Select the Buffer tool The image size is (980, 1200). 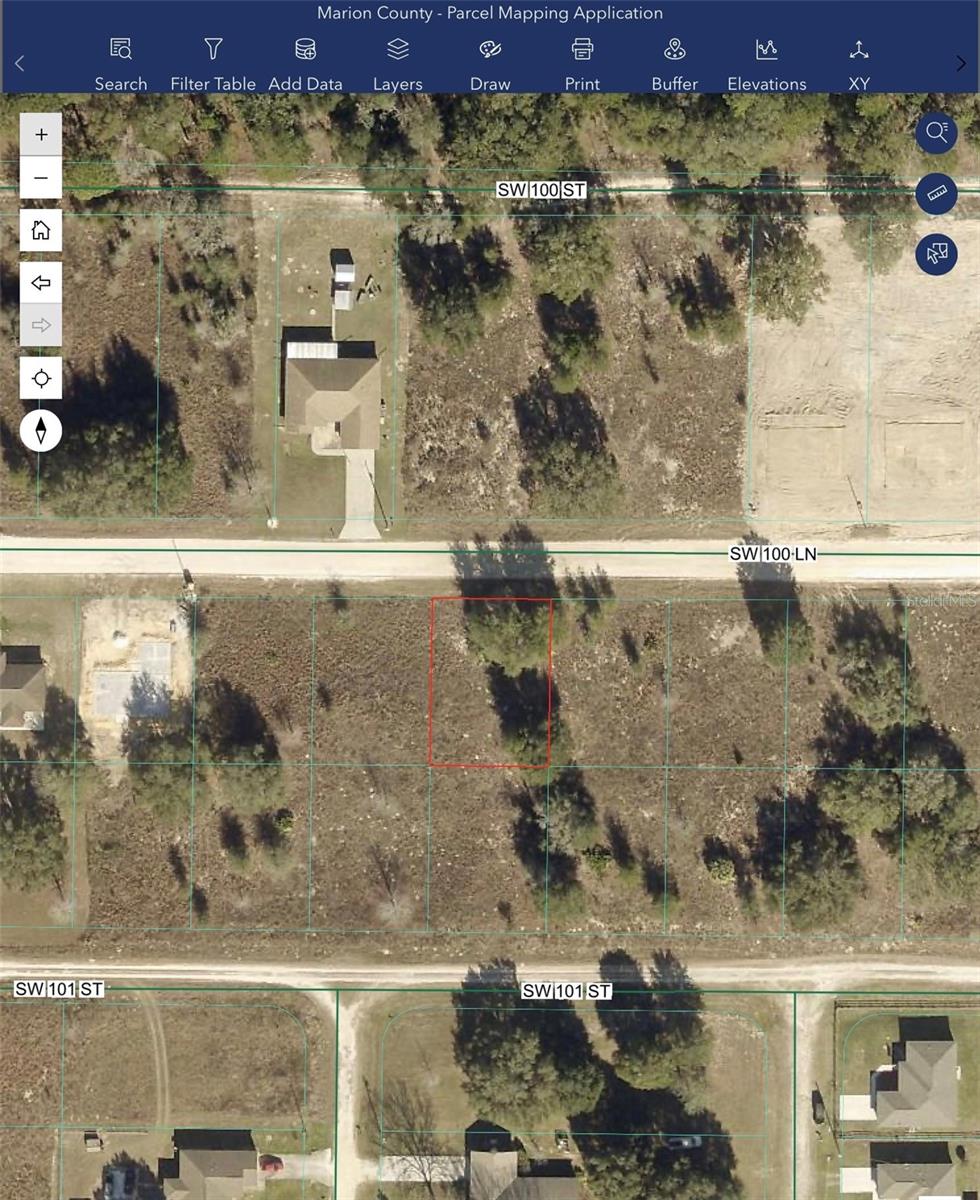click(674, 60)
